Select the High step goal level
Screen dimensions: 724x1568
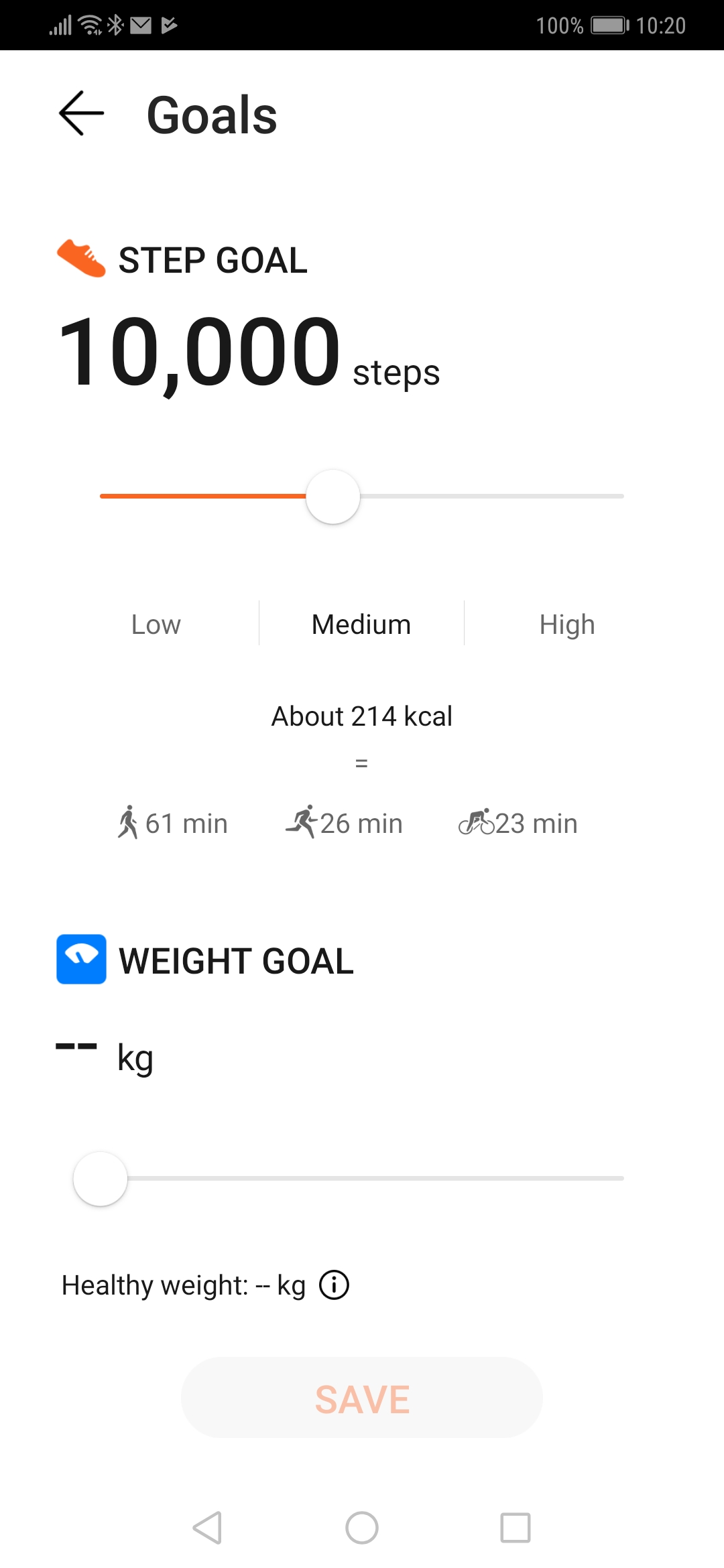[567, 624]
